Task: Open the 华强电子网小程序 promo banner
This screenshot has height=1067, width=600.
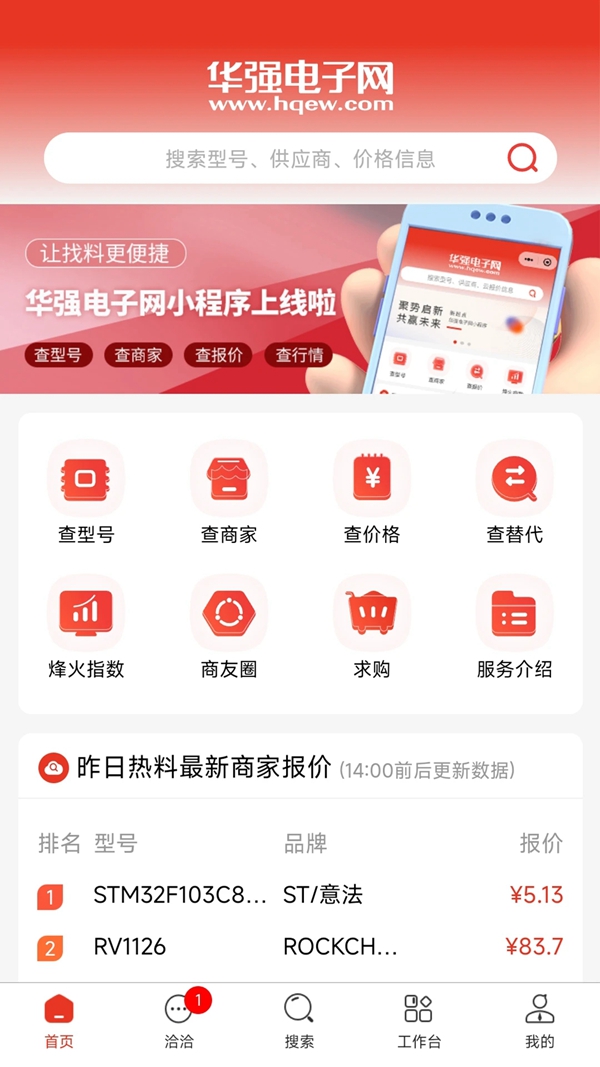Action: tap(300, 300)
